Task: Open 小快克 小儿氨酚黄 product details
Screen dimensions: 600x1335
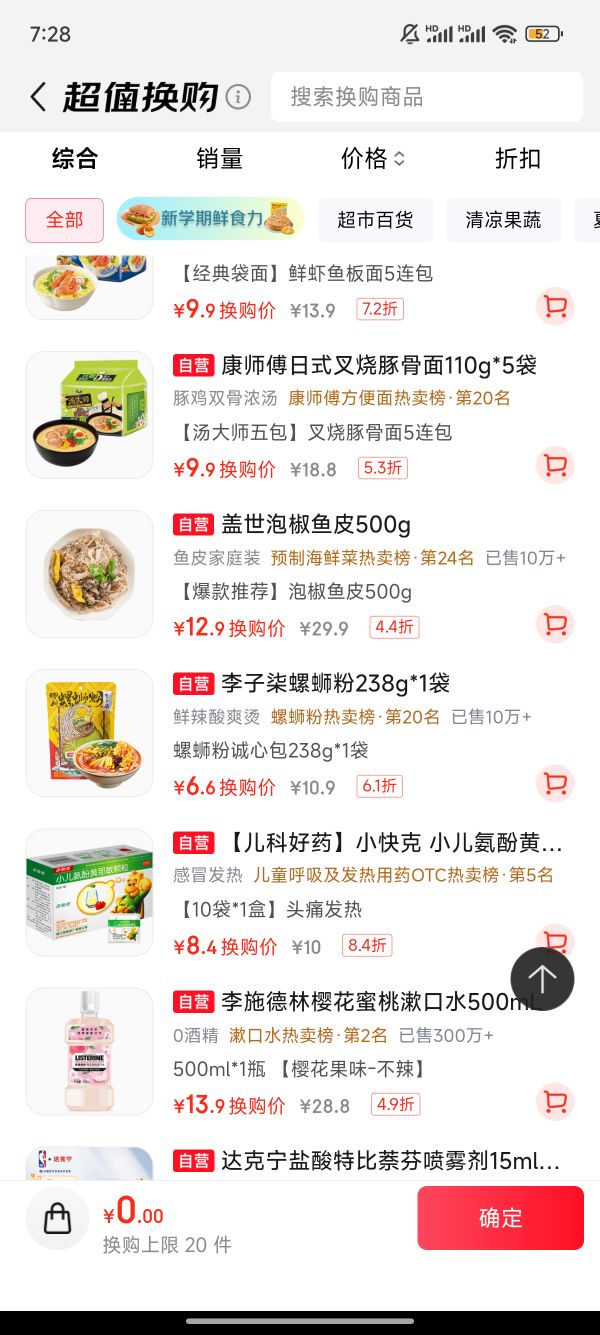Action: [x=367, y=842]
